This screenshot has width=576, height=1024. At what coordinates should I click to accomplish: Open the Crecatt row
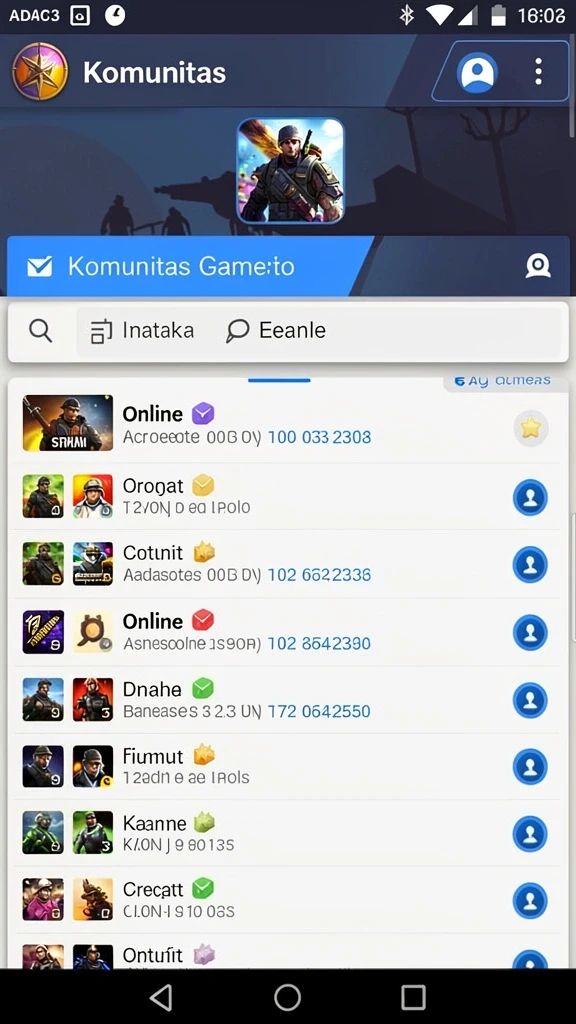coord(287,901)
